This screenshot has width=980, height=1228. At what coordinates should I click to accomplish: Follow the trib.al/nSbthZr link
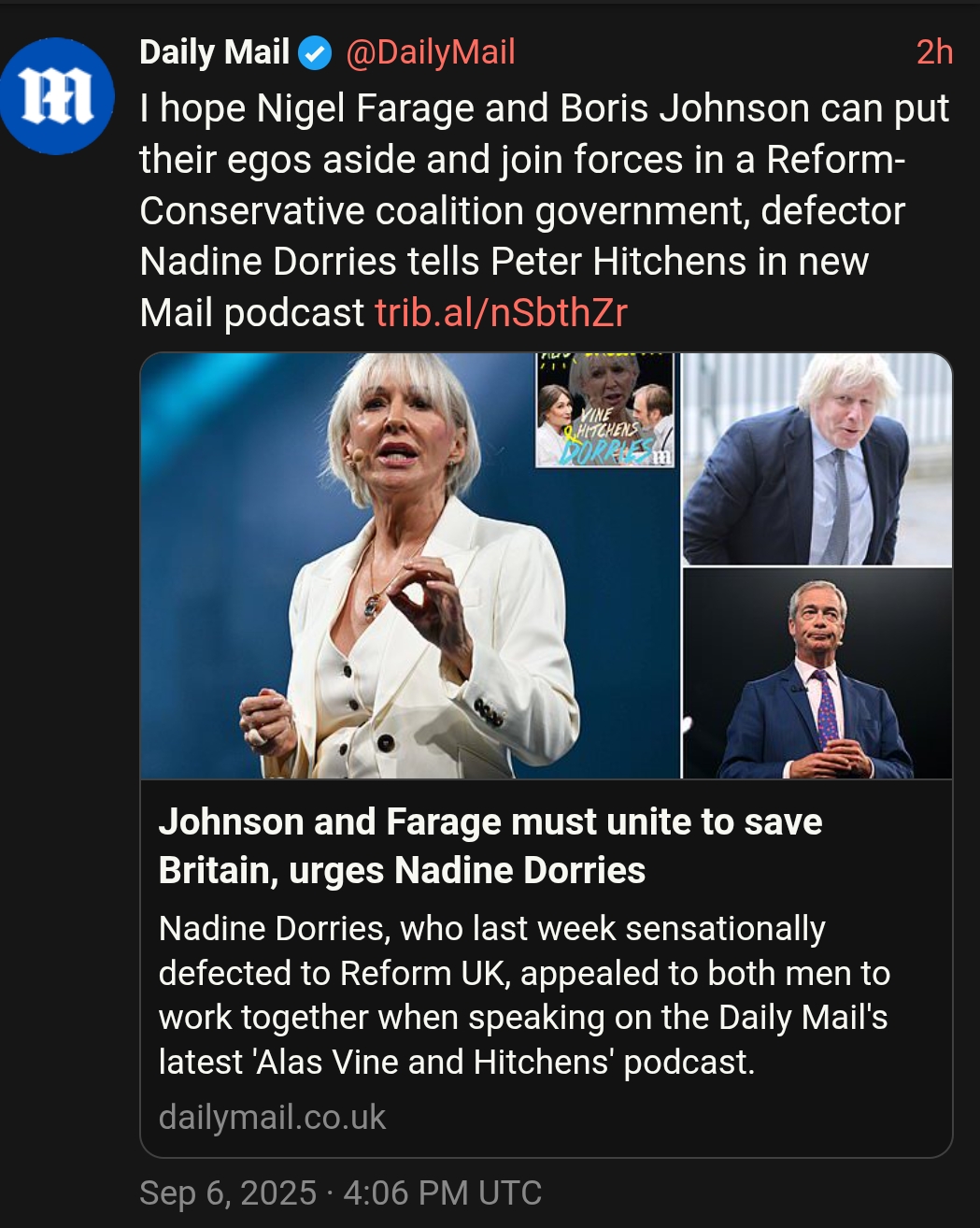coord(501,313)
